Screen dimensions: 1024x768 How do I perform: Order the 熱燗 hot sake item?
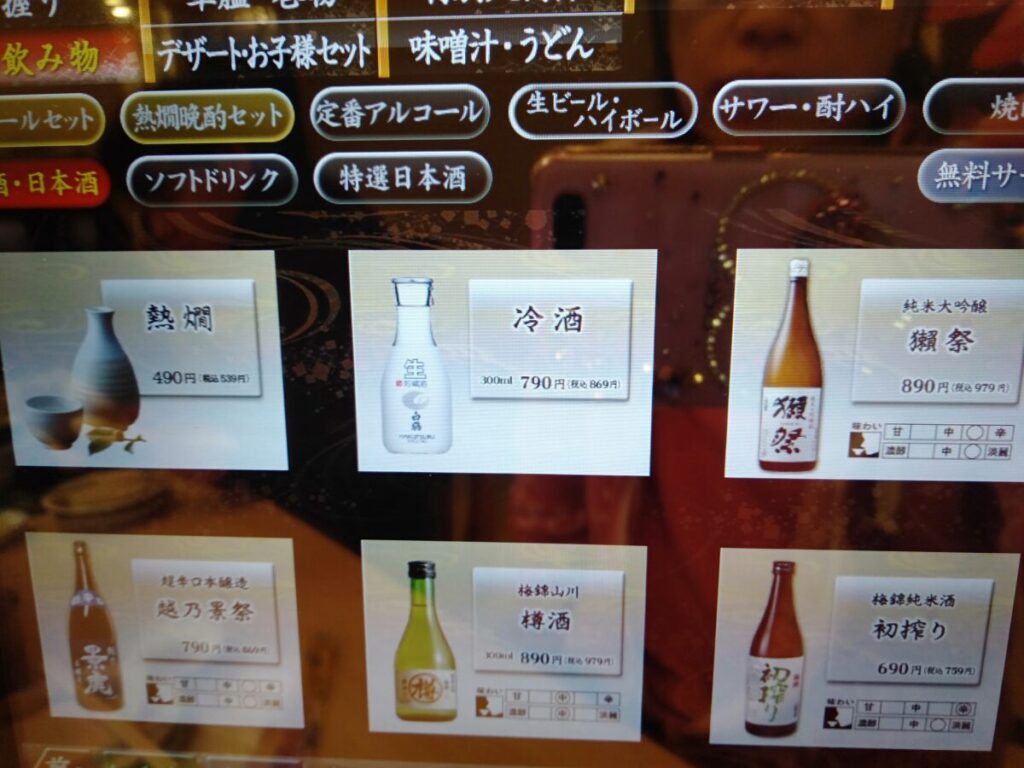(143, 360)
